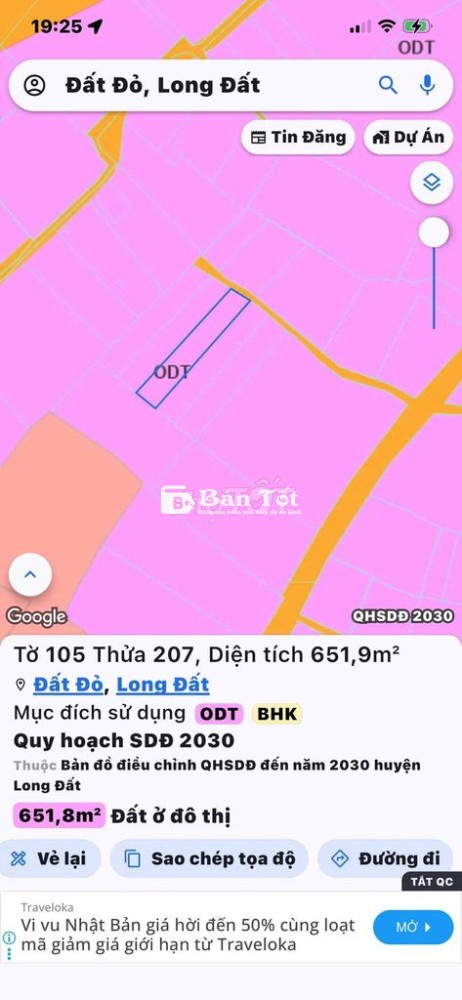Open the map layers button
Screen dimensions: 462x1000
[432, 184]
